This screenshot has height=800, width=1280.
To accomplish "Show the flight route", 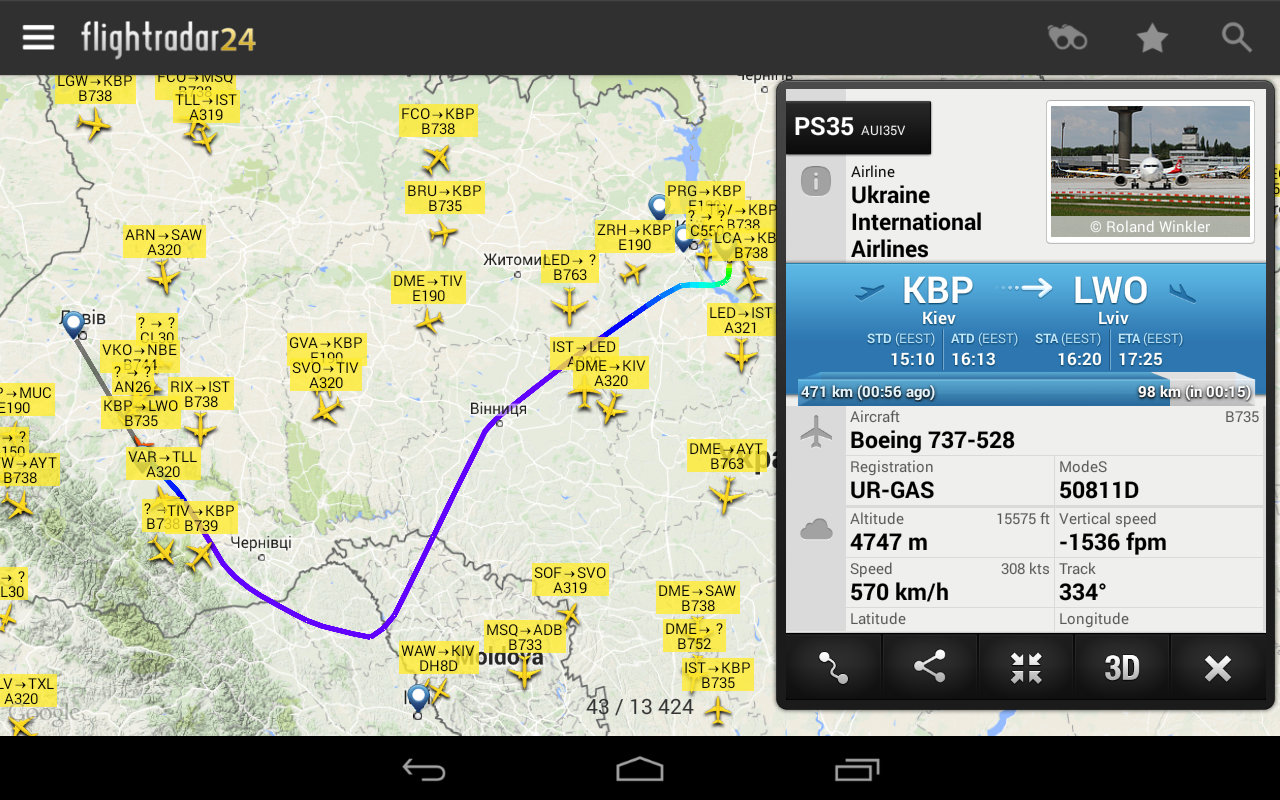I will tap(833, 667).
